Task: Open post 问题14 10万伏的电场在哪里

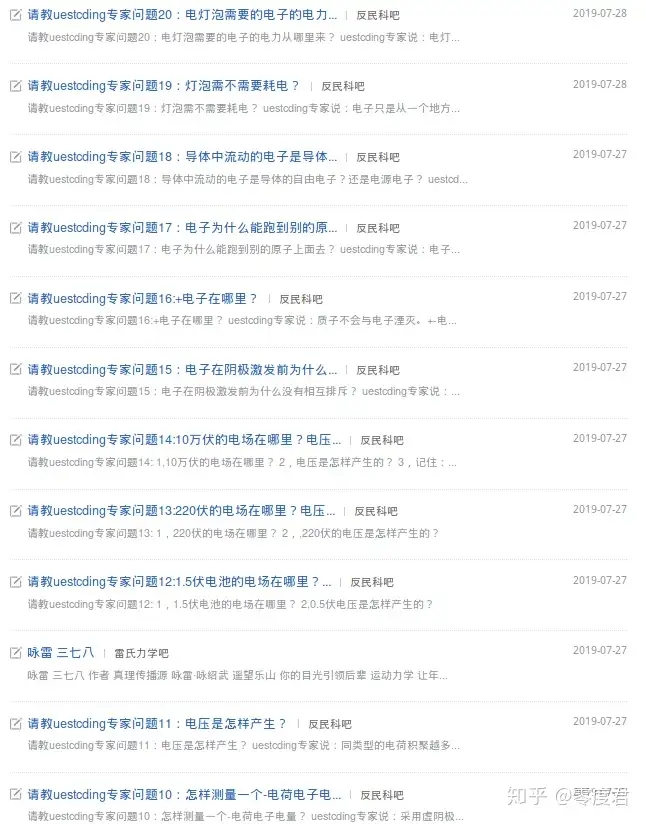Action: click(185, 439)
